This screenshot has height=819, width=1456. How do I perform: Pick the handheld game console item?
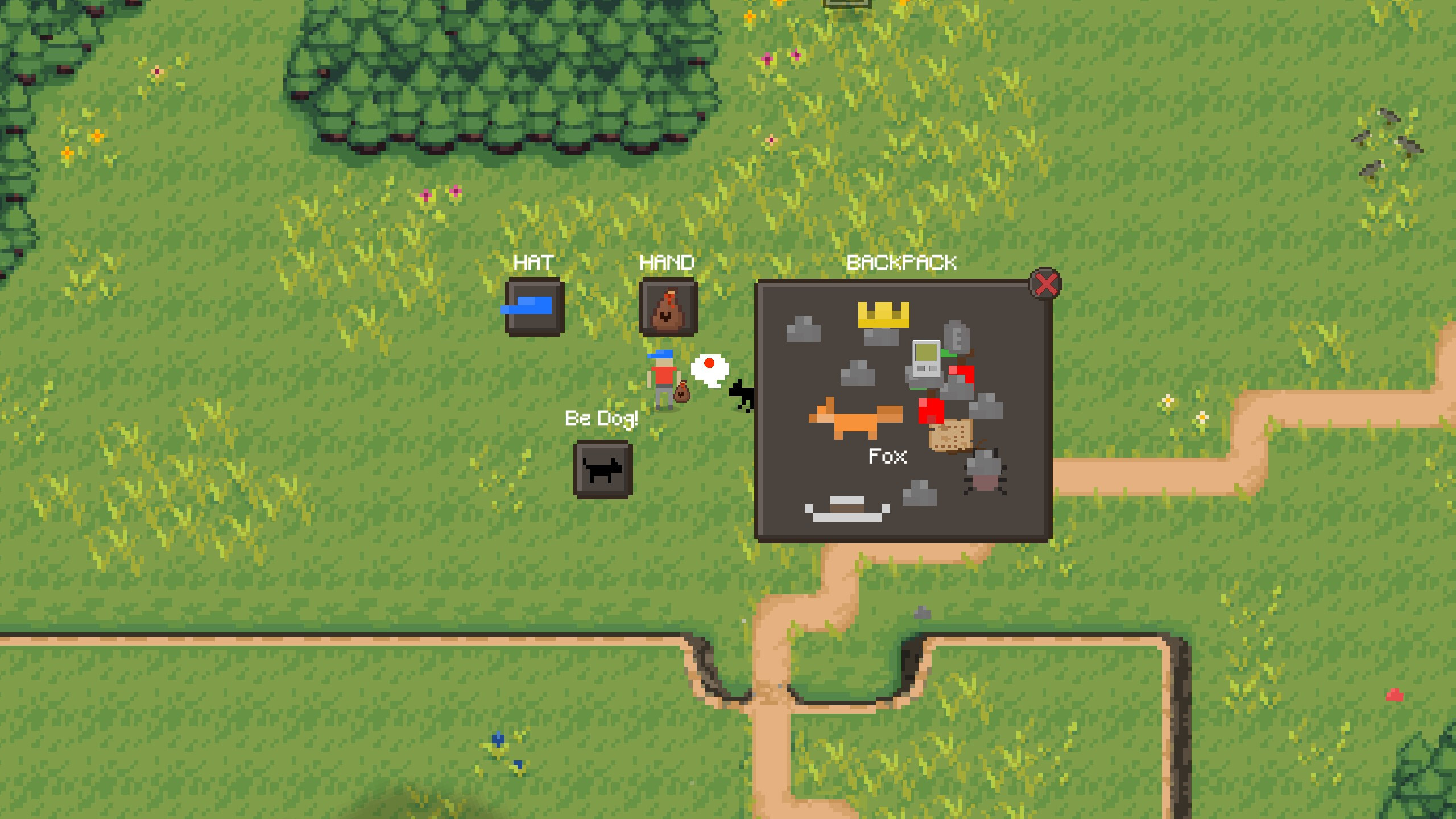tap(925, 358)
